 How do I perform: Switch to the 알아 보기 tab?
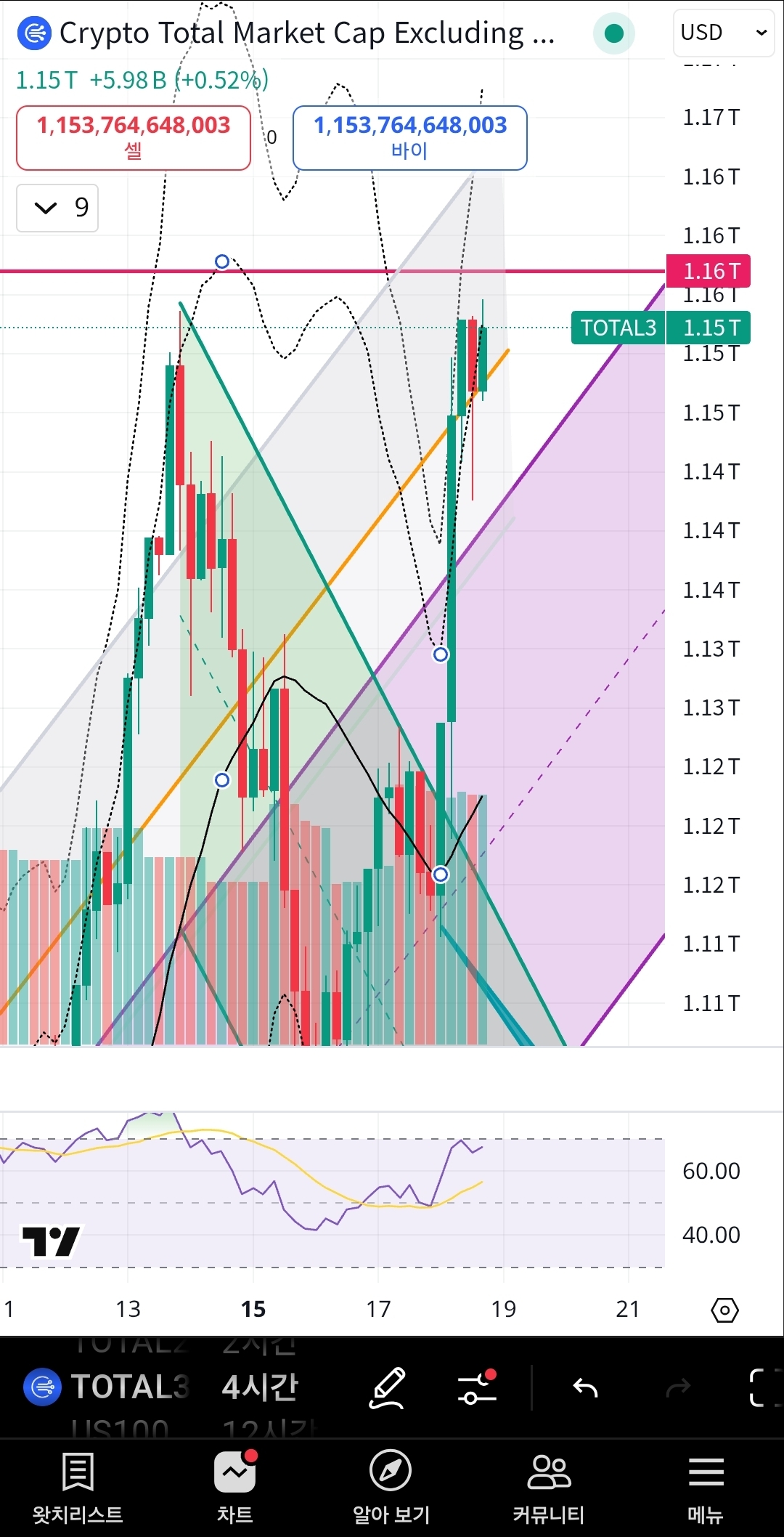391,1488
